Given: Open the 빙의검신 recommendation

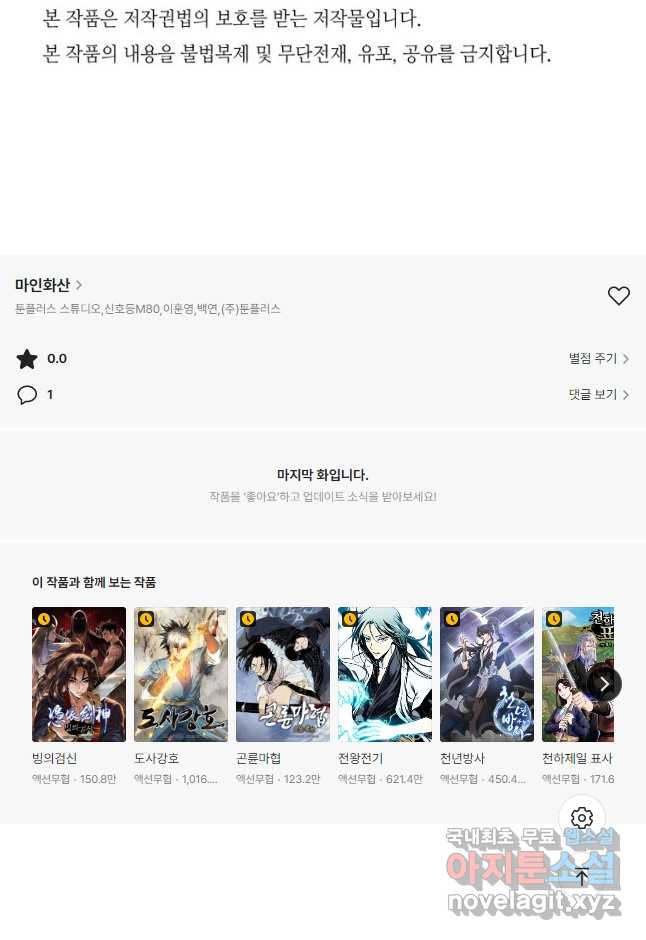Looking at the screenshot, I should (x=79, y=674).
